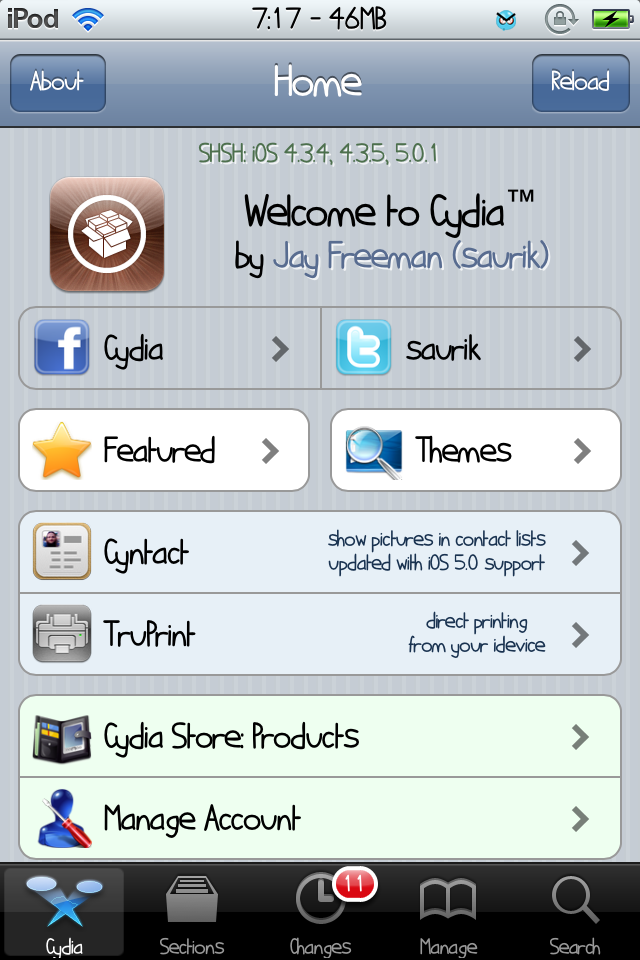
Task: Switch to the Sections tab
Action: [x=192, y=914]
